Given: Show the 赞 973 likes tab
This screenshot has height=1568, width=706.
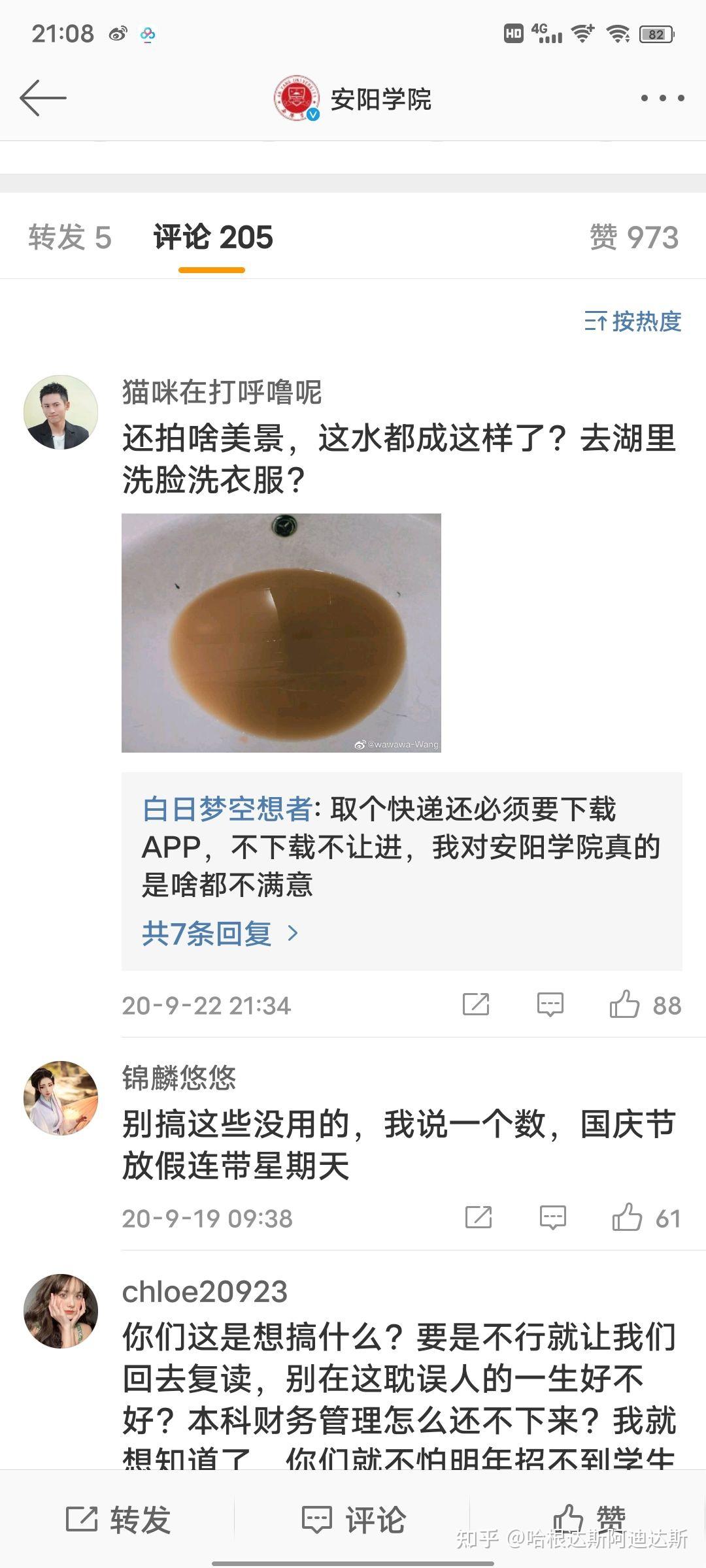Looking at the screenshot, I should tap(633, 237).
